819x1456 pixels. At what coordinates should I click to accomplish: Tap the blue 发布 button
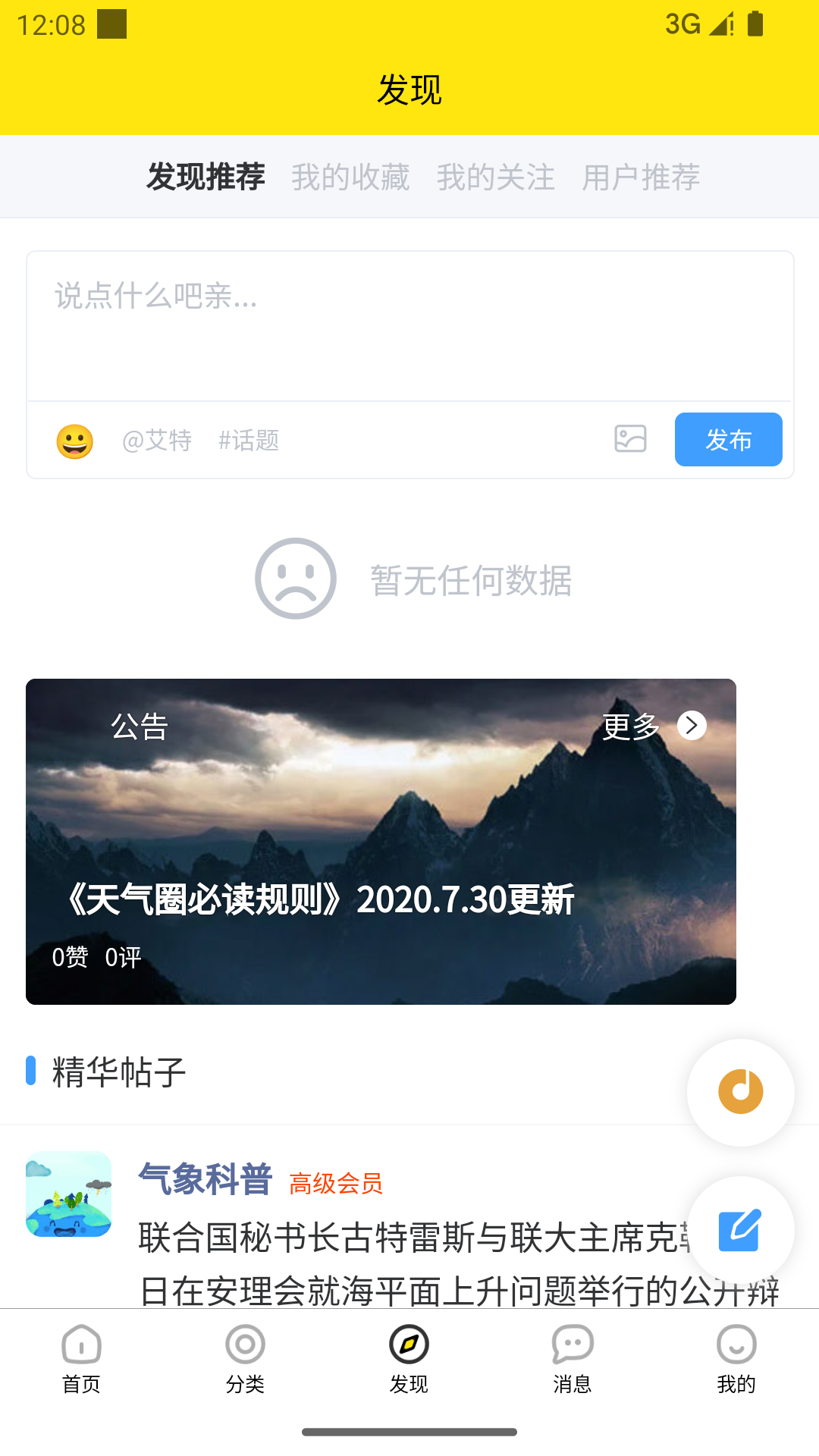click(x=728, y=440)
